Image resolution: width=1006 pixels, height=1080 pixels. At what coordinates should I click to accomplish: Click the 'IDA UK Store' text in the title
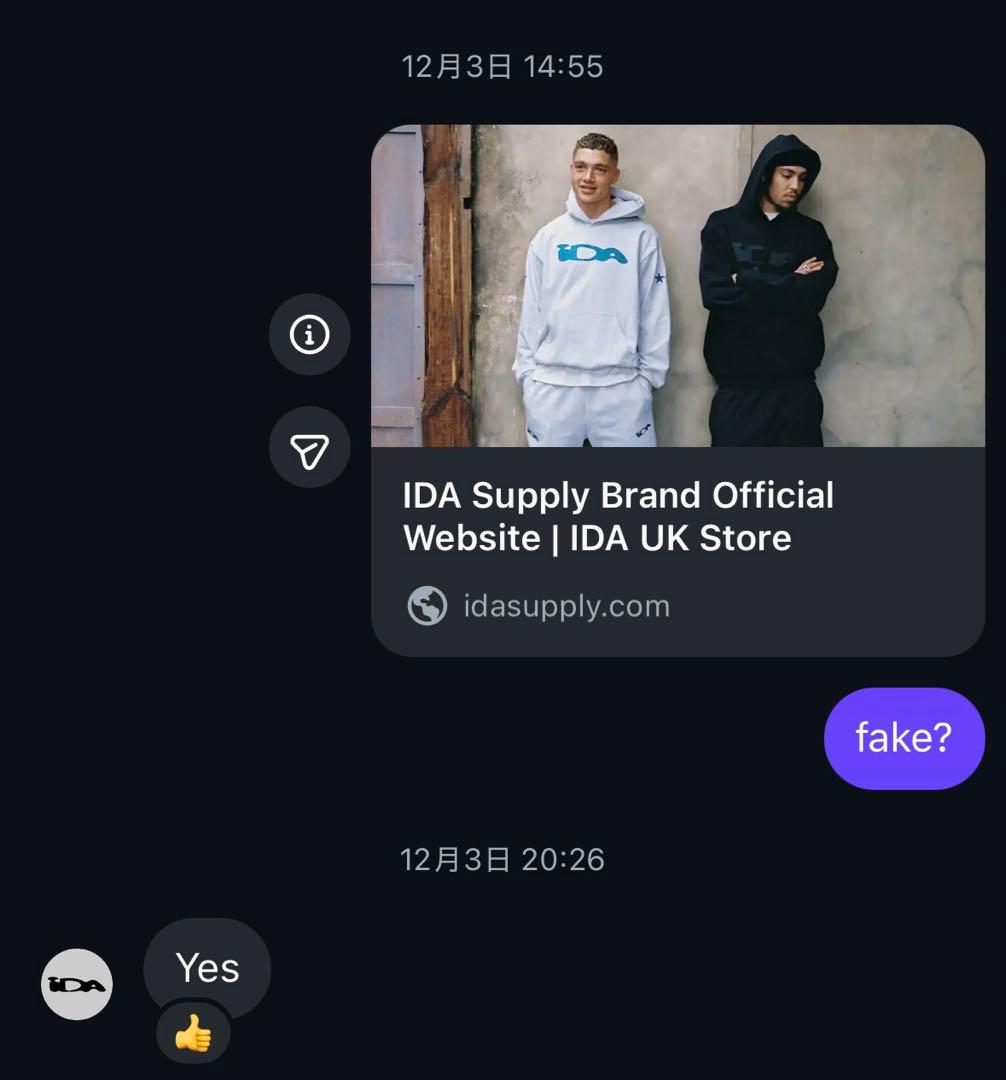(x=680, y=538)
